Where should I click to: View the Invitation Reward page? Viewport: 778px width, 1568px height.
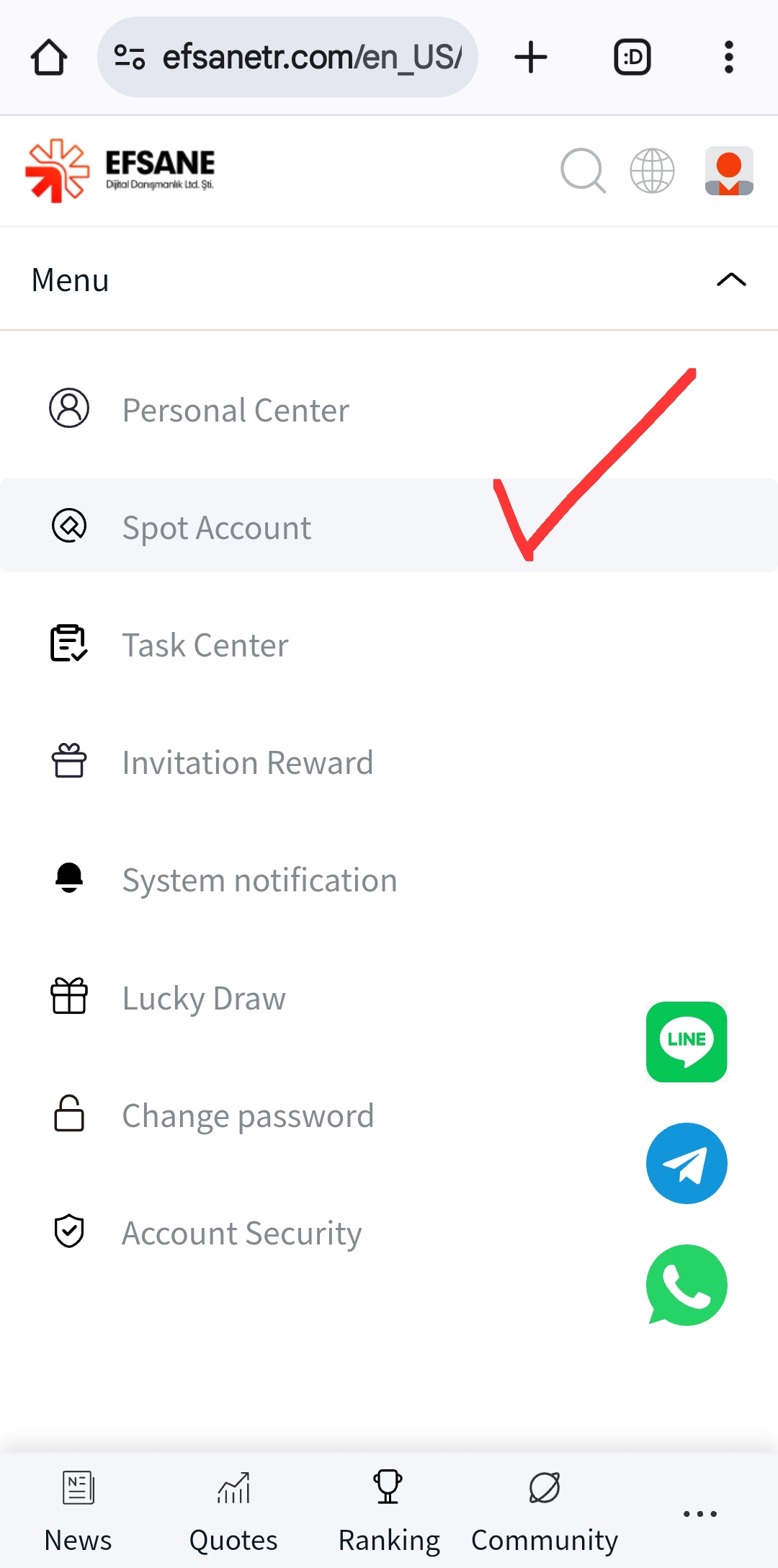pyautogui.click(x=248, y=762)
